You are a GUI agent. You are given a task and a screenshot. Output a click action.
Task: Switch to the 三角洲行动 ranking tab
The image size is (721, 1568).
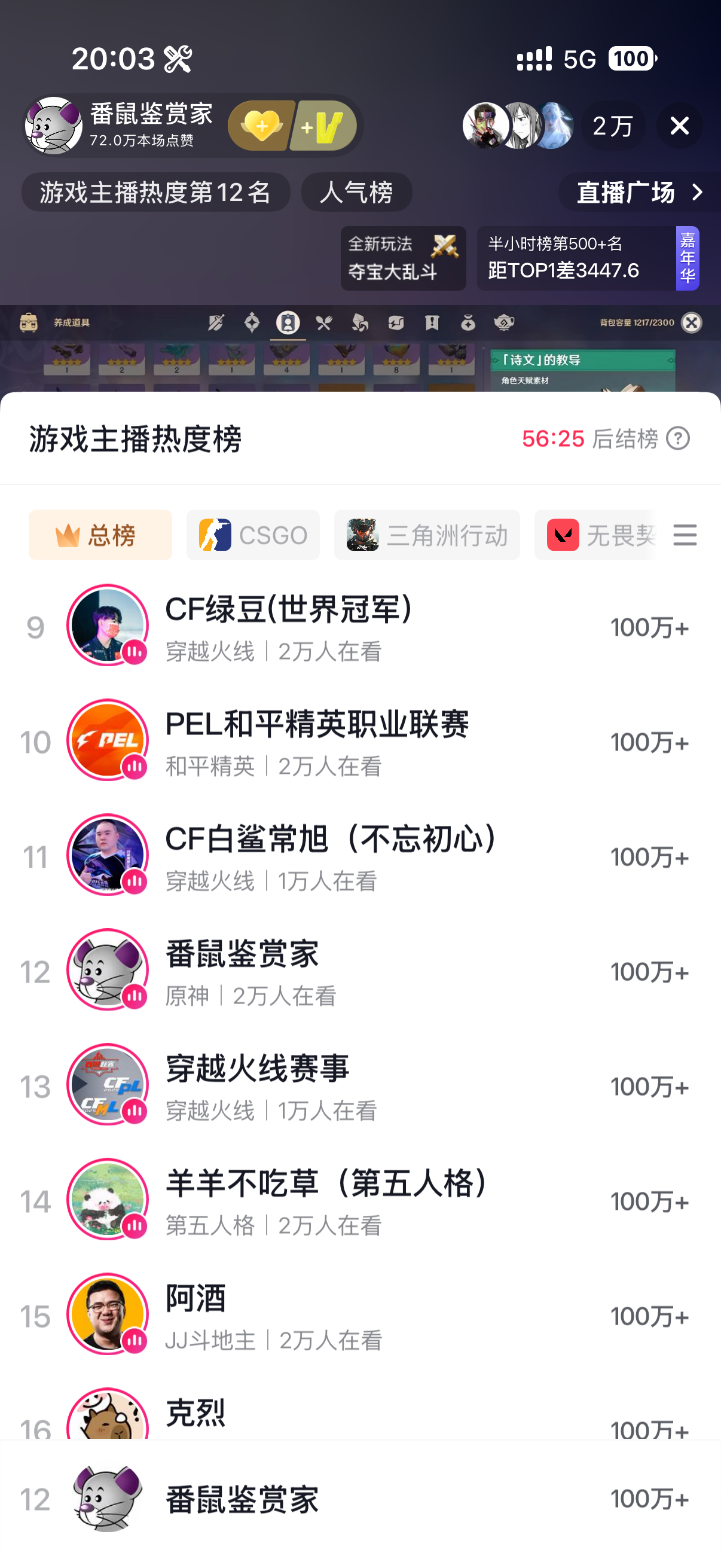click(x=426, y=535)
